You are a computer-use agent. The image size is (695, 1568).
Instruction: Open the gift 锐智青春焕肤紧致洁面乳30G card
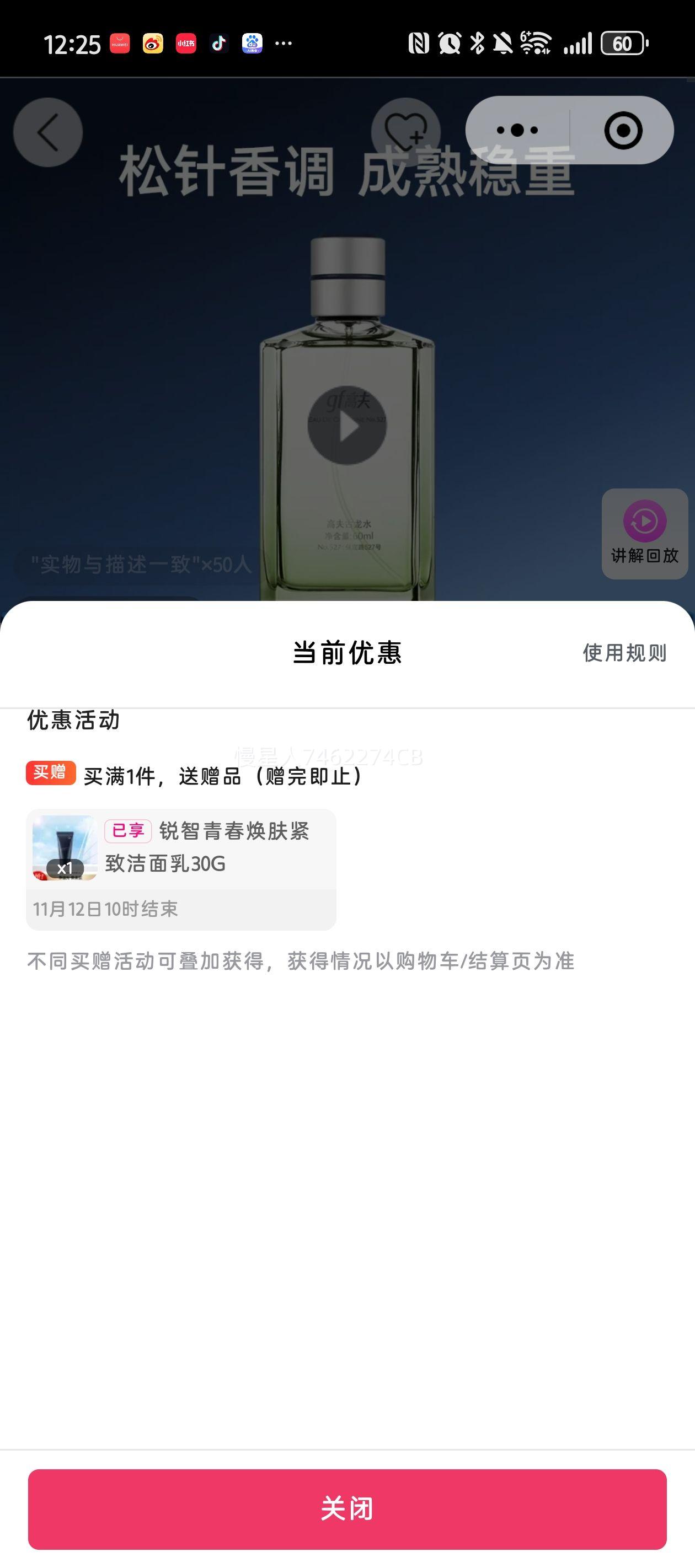181,868
